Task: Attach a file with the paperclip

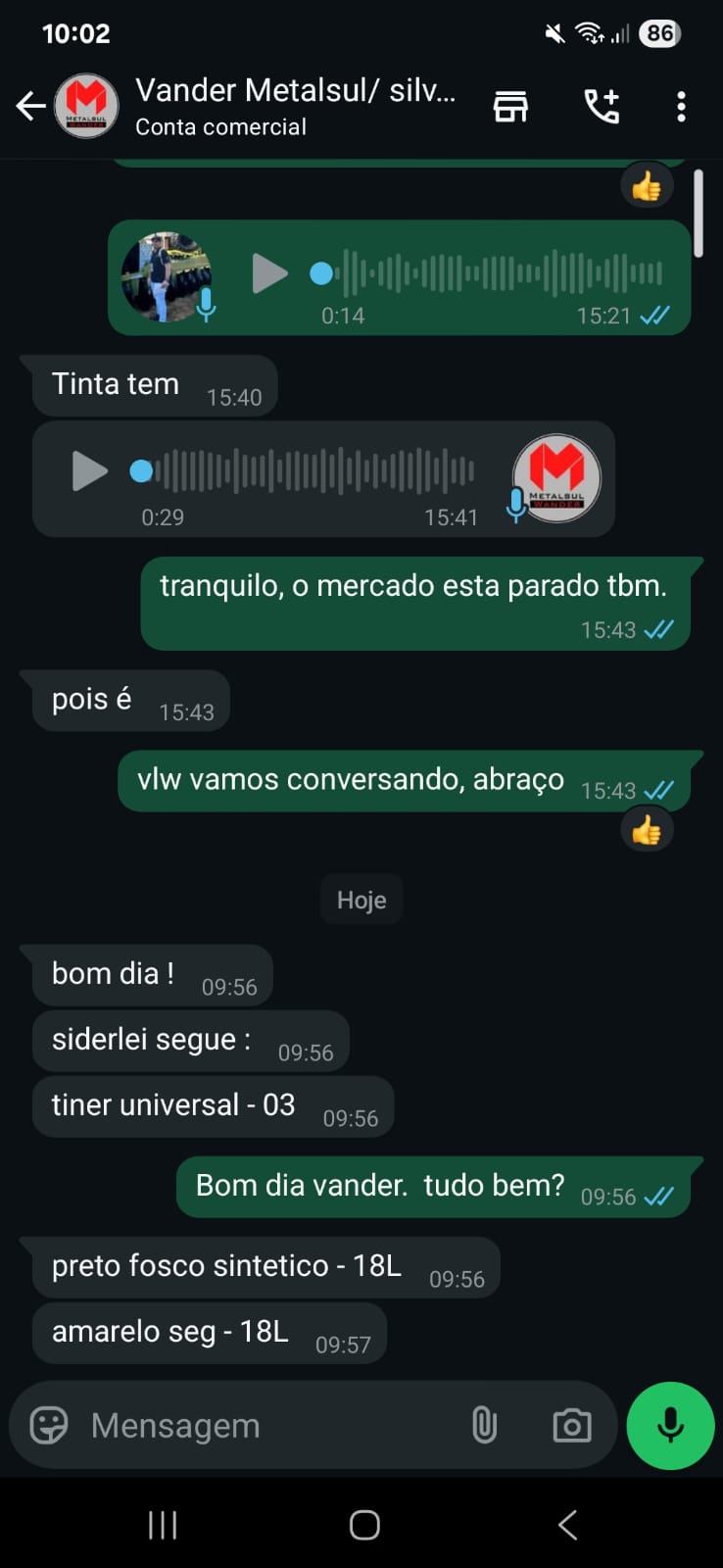Action: pyautogui.click(x=484, y=1425)
